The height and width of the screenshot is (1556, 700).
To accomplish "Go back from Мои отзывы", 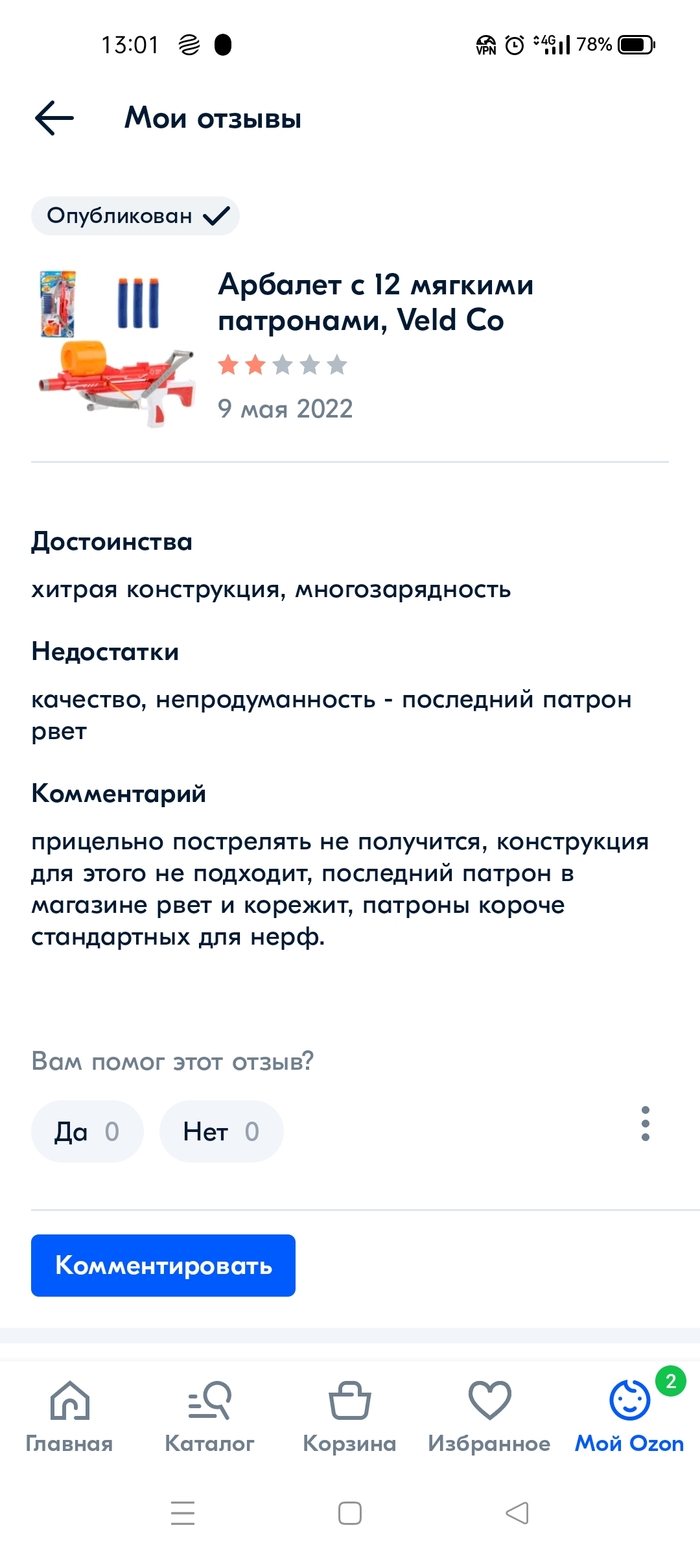I will click(x=54, y=118).
